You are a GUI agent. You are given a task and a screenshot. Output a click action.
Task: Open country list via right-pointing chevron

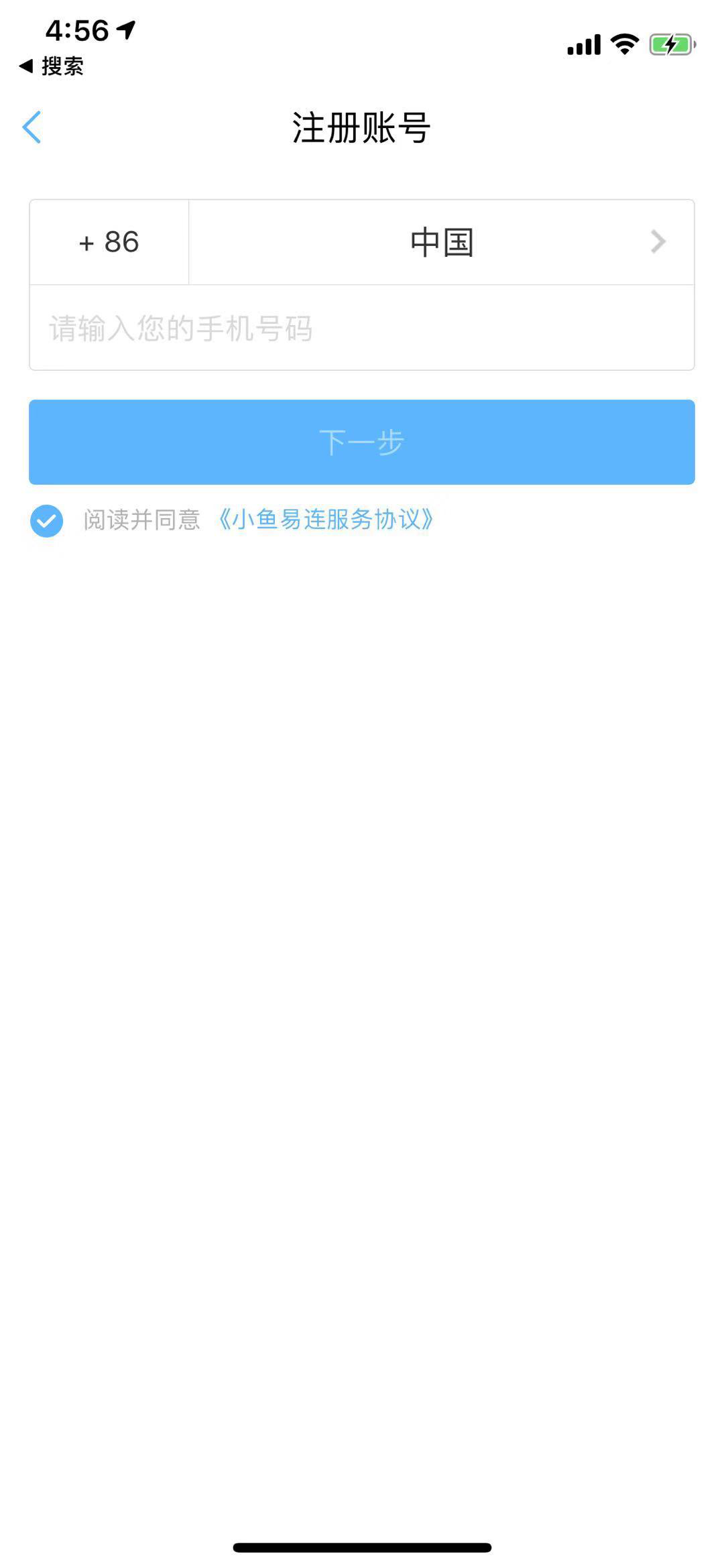pos(658,243)
